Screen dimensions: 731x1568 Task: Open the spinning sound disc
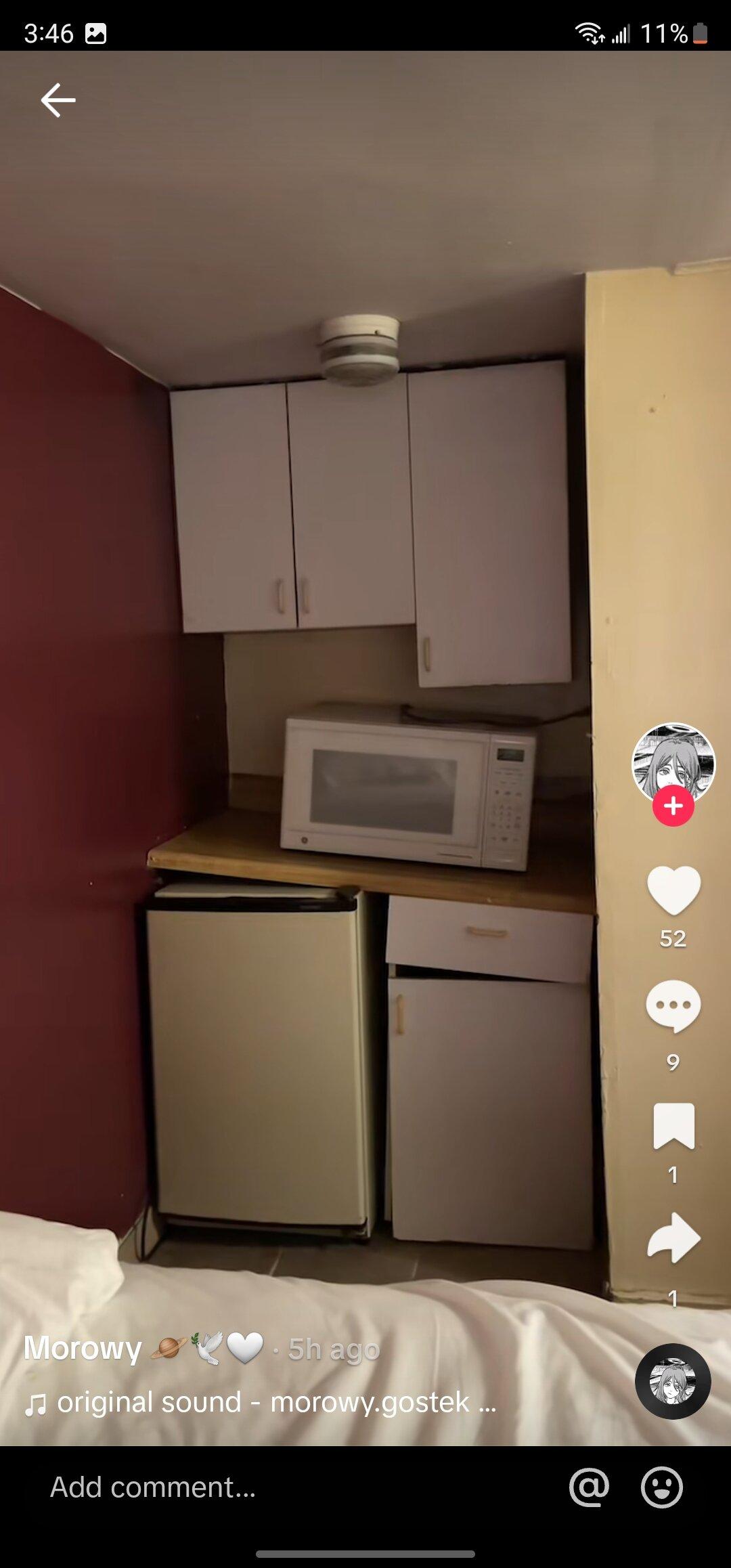[673, 1380]
